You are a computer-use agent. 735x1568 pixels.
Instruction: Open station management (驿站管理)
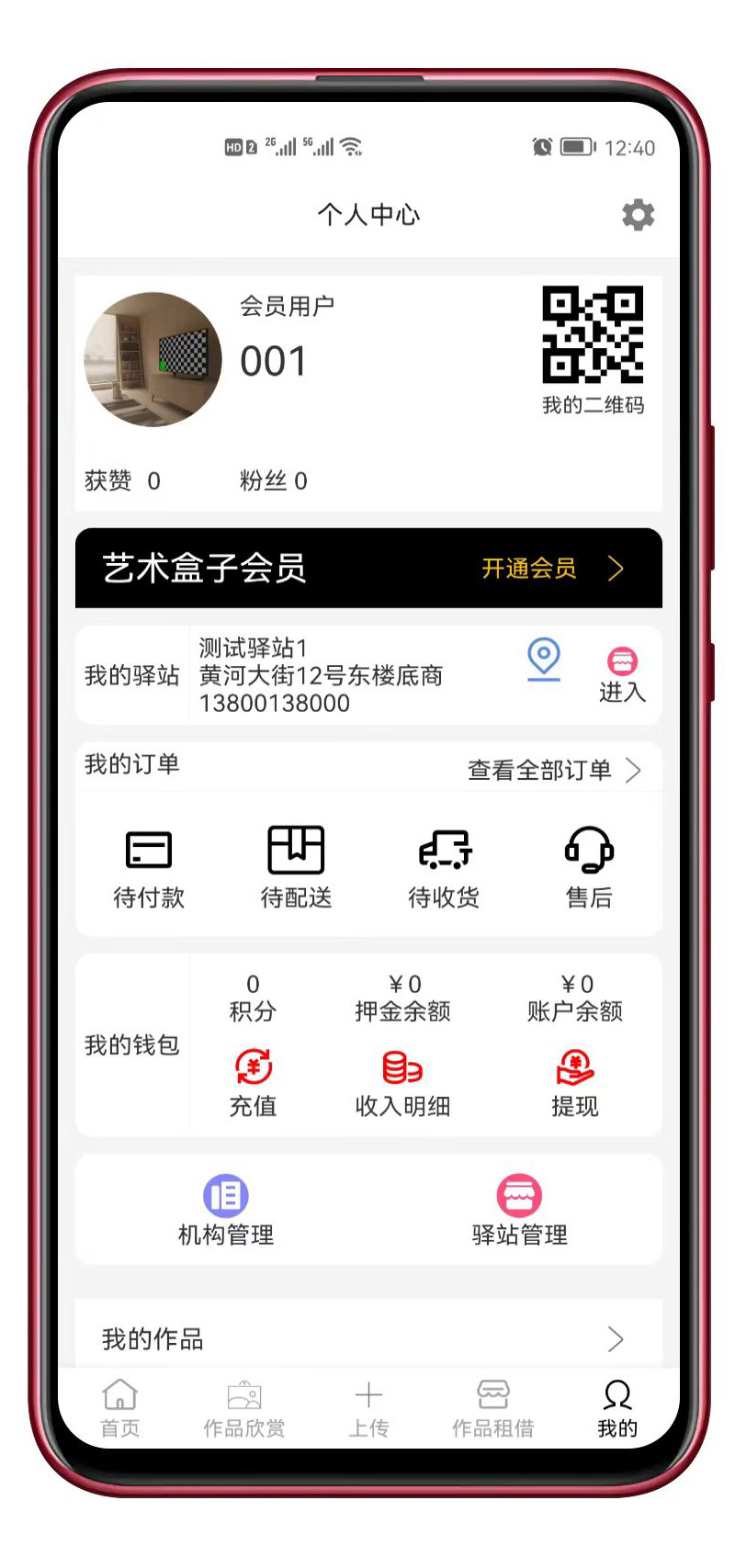[519, 1211]
